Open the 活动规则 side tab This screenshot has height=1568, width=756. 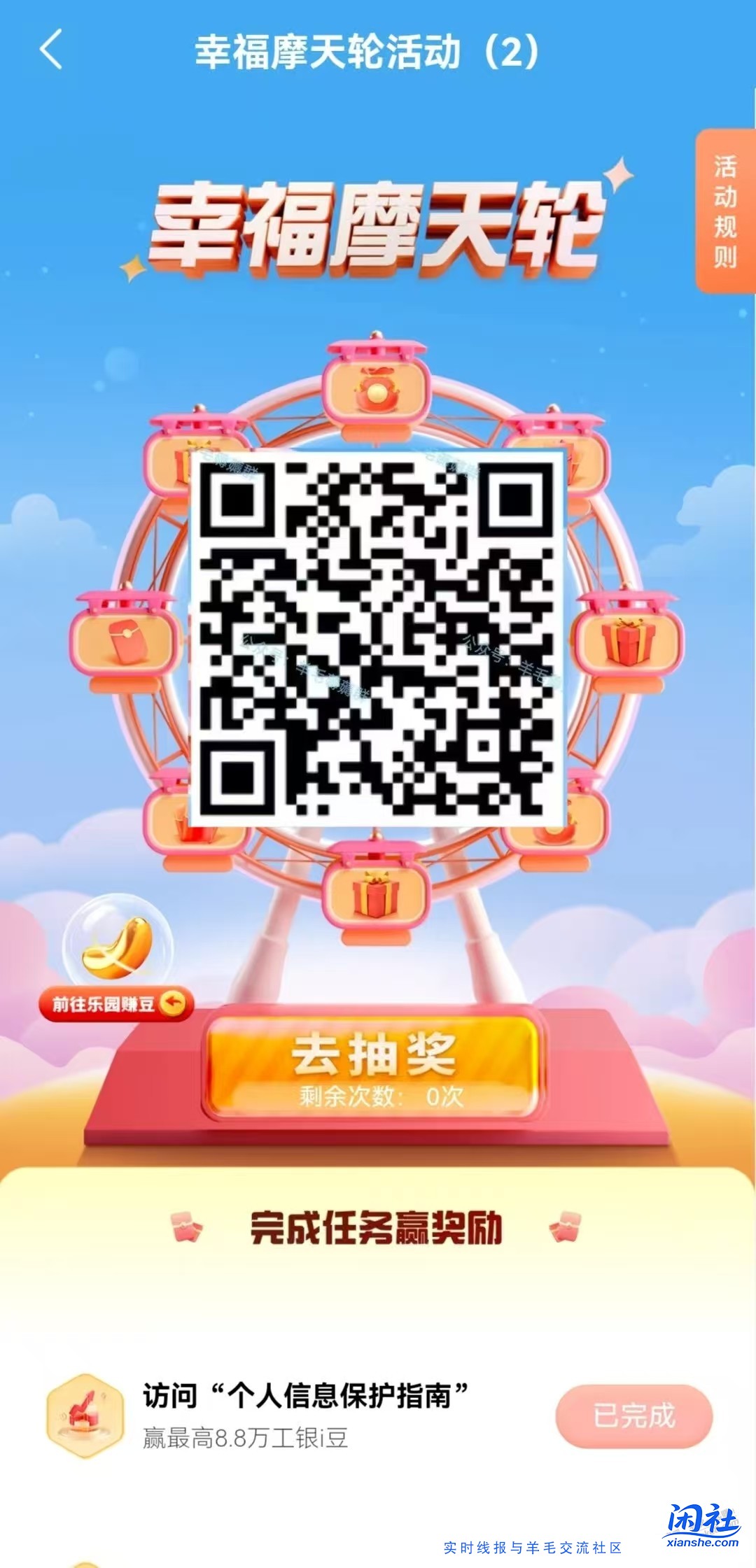click(724, 211)
